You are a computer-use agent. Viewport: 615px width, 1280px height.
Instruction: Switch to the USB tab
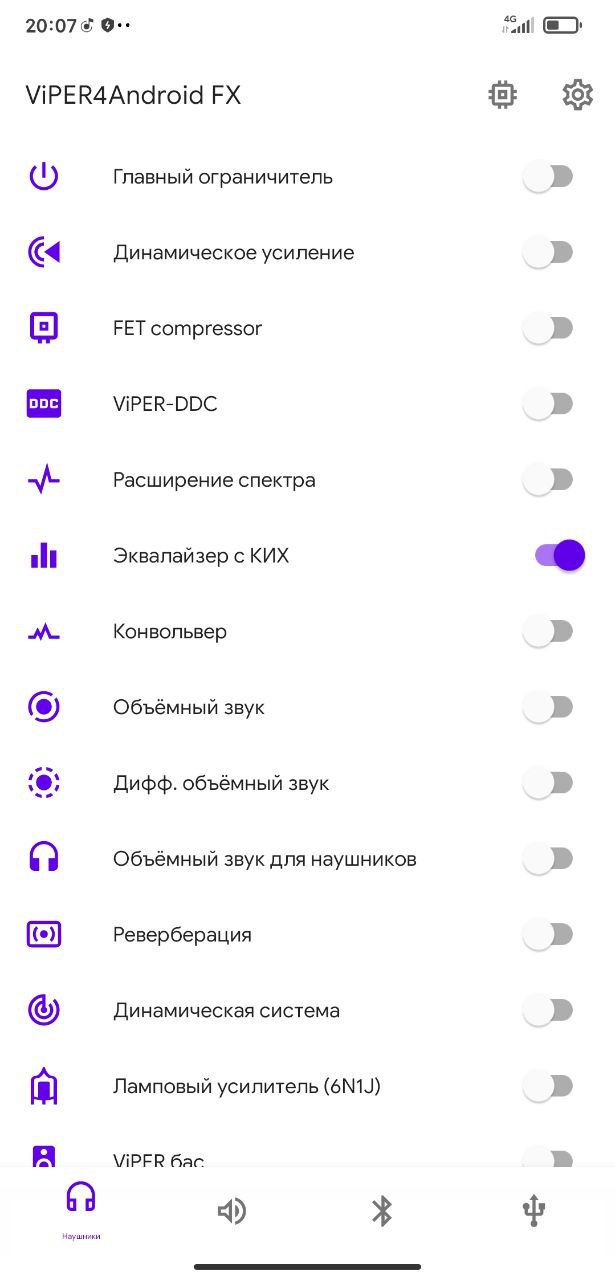click(x=534, y=1212)
